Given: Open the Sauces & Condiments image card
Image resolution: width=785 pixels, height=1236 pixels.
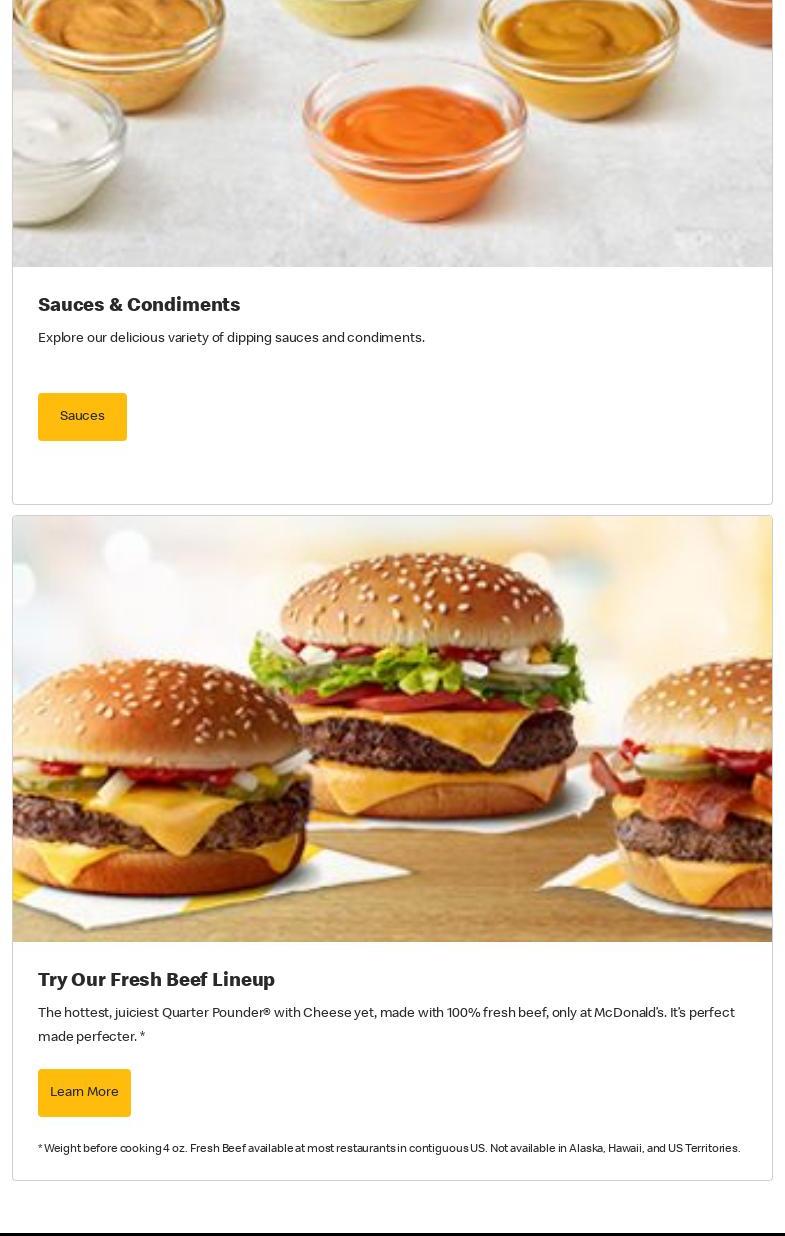Looking at the screenshot, I should [x=392, y=134].
